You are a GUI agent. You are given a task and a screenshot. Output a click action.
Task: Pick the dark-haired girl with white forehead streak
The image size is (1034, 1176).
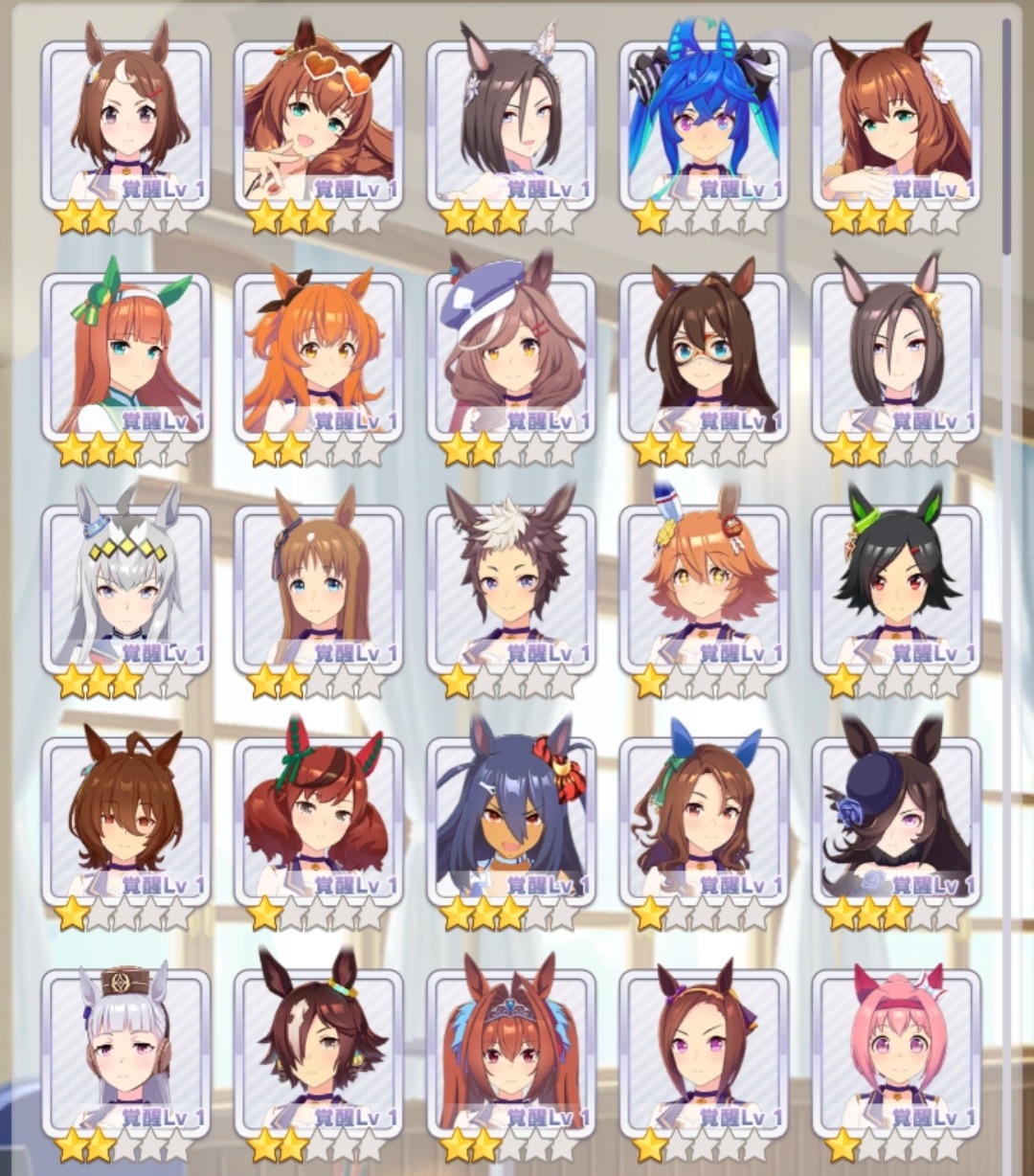tap(318, 1052)
